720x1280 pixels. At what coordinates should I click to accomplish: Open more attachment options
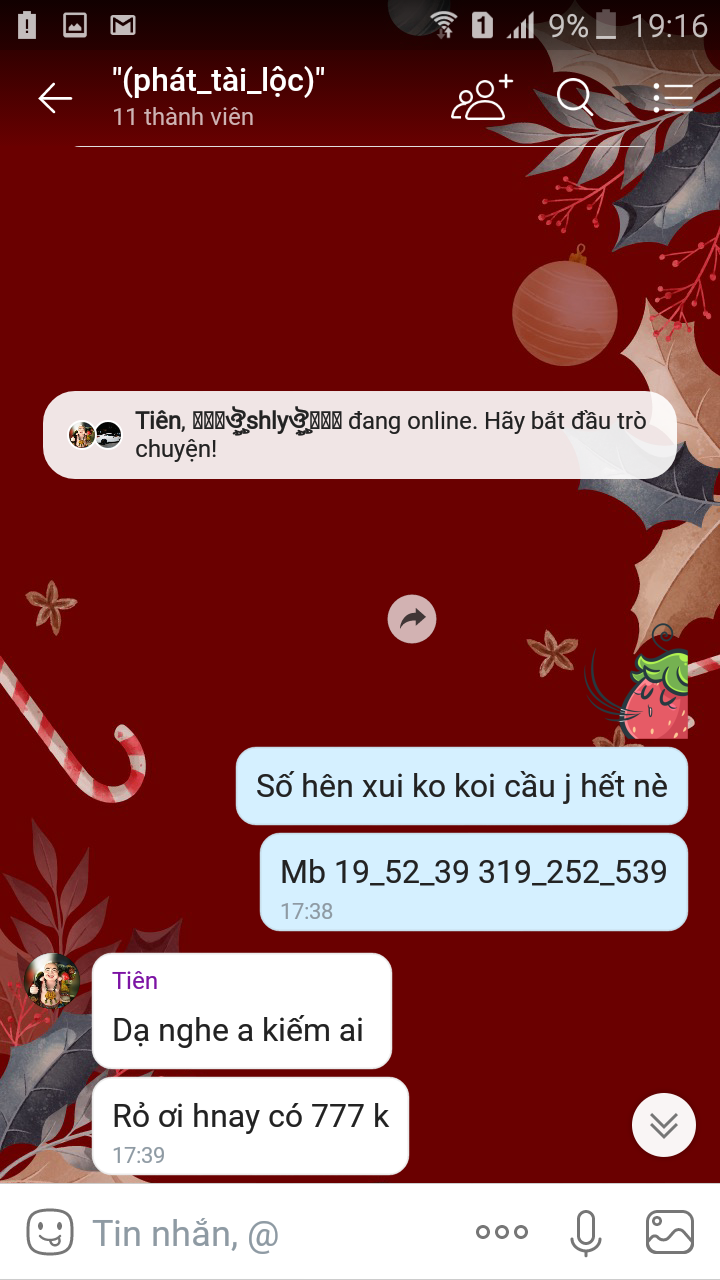pos(501,1232)
